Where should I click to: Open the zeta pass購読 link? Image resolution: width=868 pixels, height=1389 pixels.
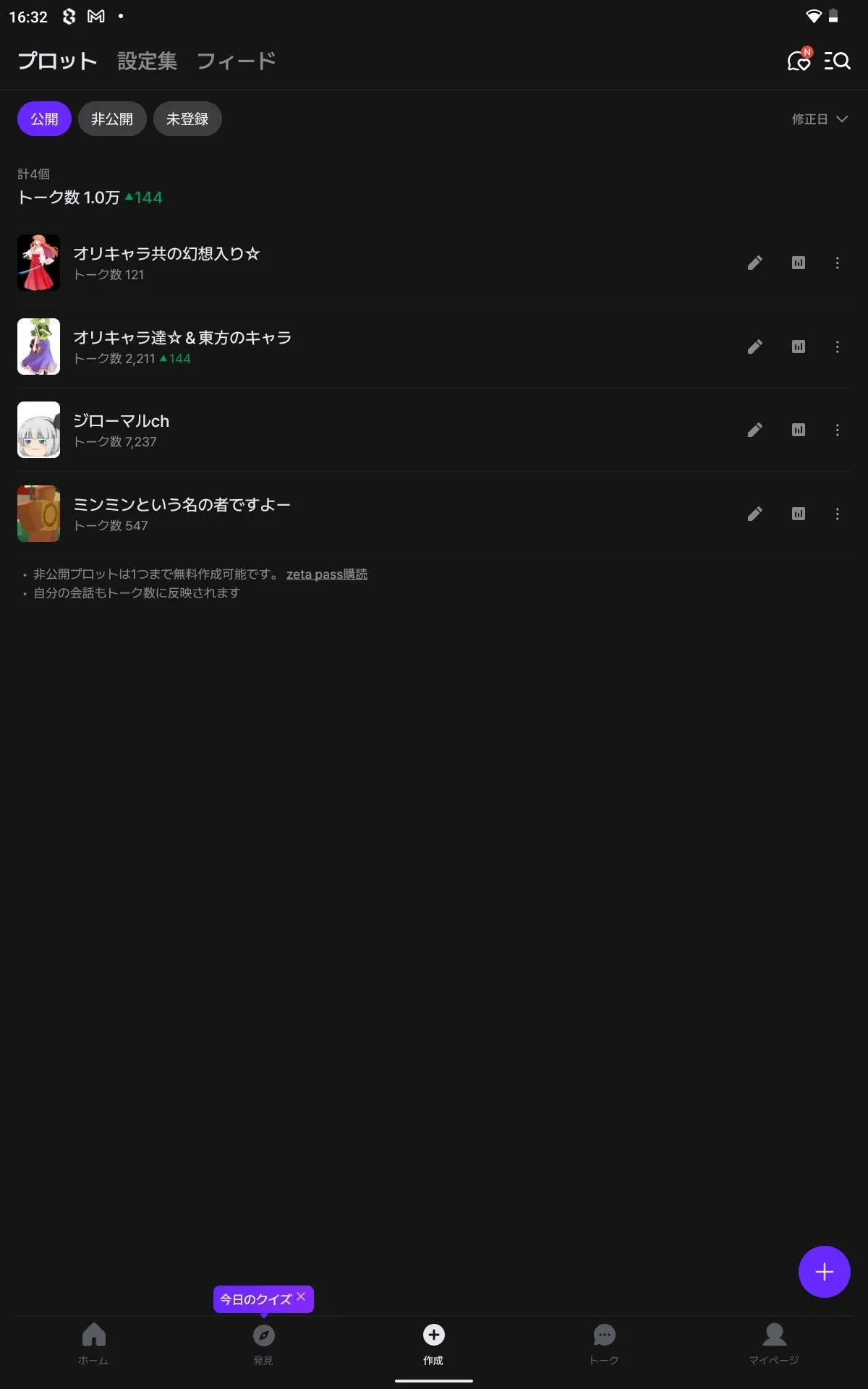pyautogui.click(x=327, y=574)
